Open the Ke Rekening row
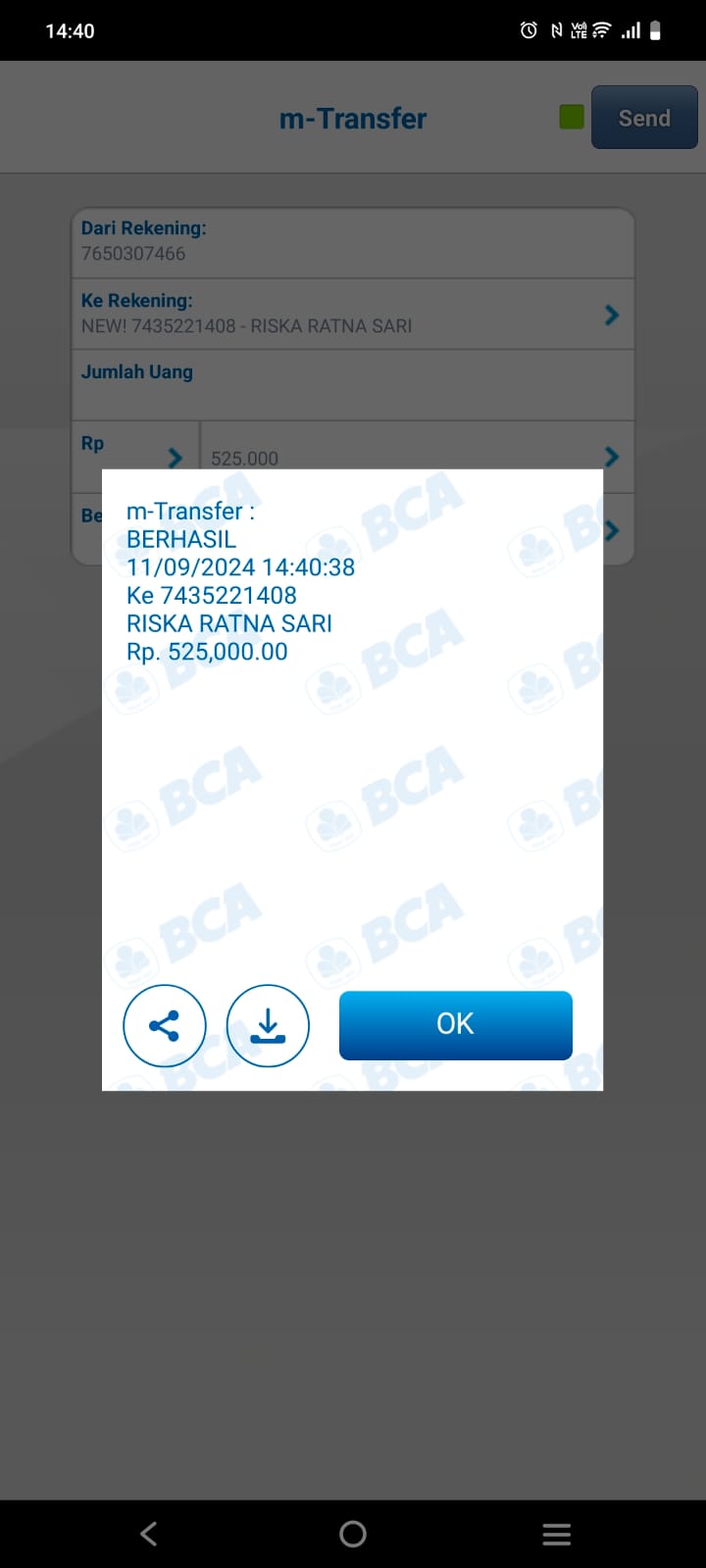 [x=353, y=315]
